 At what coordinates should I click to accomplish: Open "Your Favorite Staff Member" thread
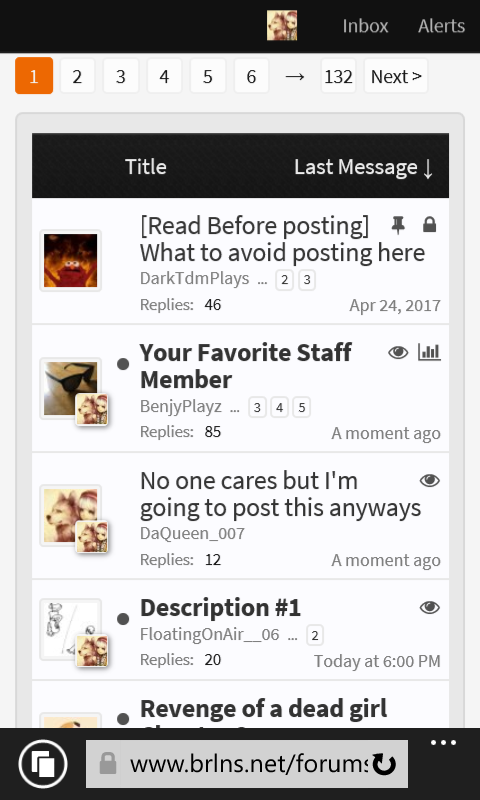click(245, 366)
